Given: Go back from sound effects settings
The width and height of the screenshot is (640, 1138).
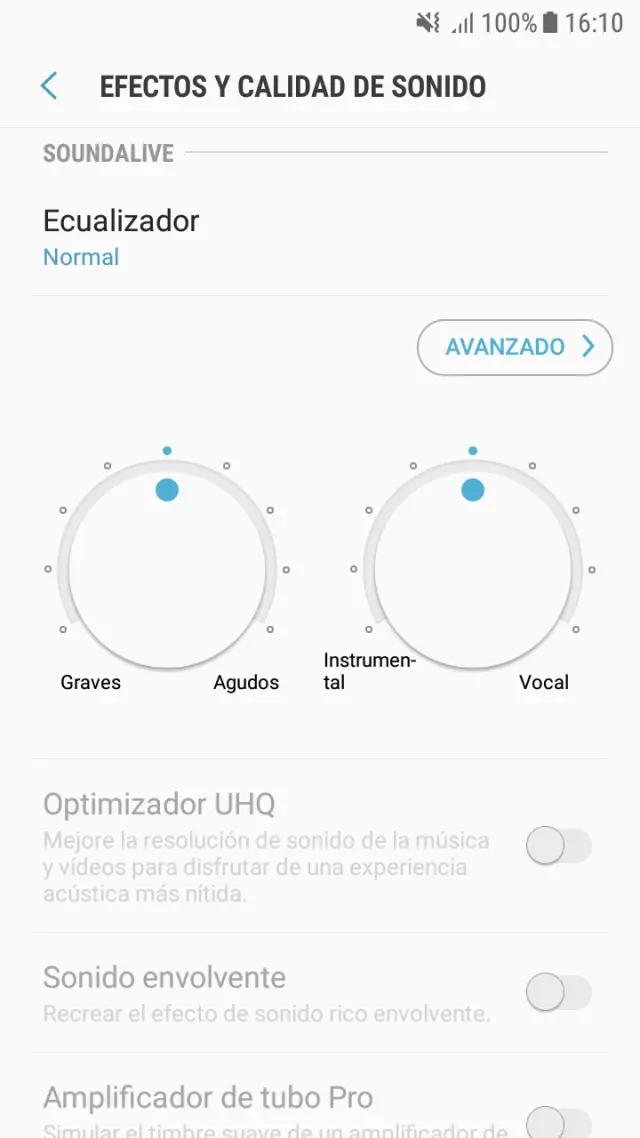Looking at the screenshot, I should (x=49, y=86).
